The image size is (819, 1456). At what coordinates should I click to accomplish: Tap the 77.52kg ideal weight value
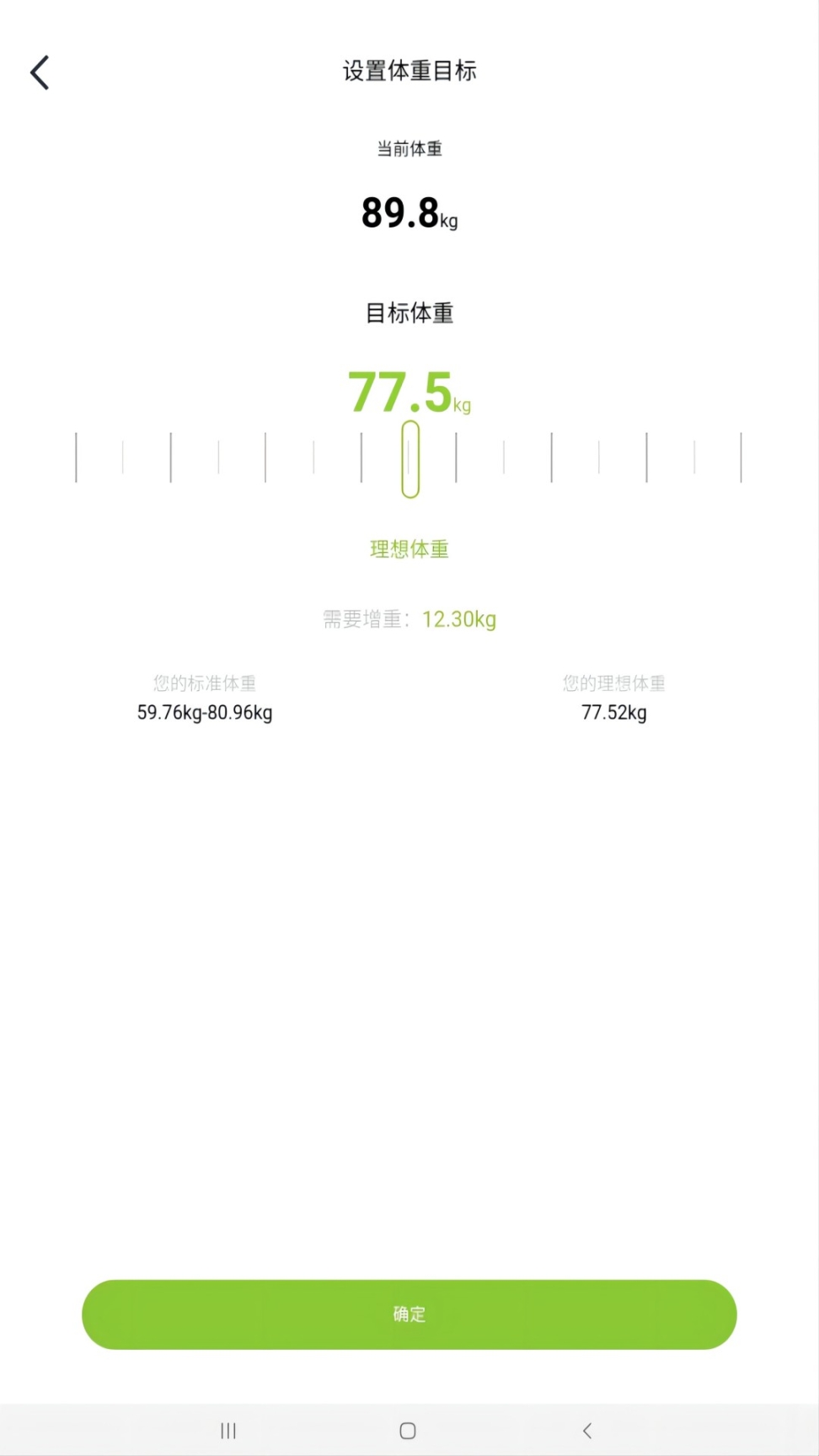tap(613, 713)
